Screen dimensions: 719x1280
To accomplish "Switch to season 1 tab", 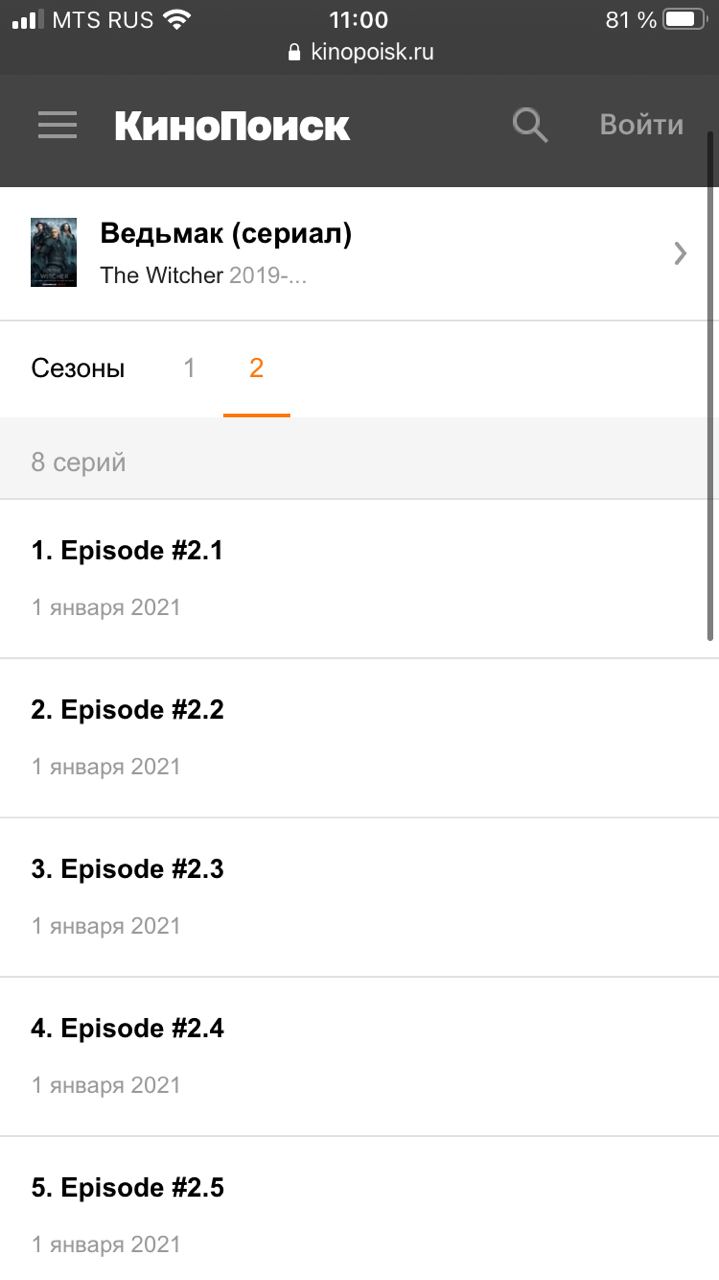I will click(x=189, y=368).
